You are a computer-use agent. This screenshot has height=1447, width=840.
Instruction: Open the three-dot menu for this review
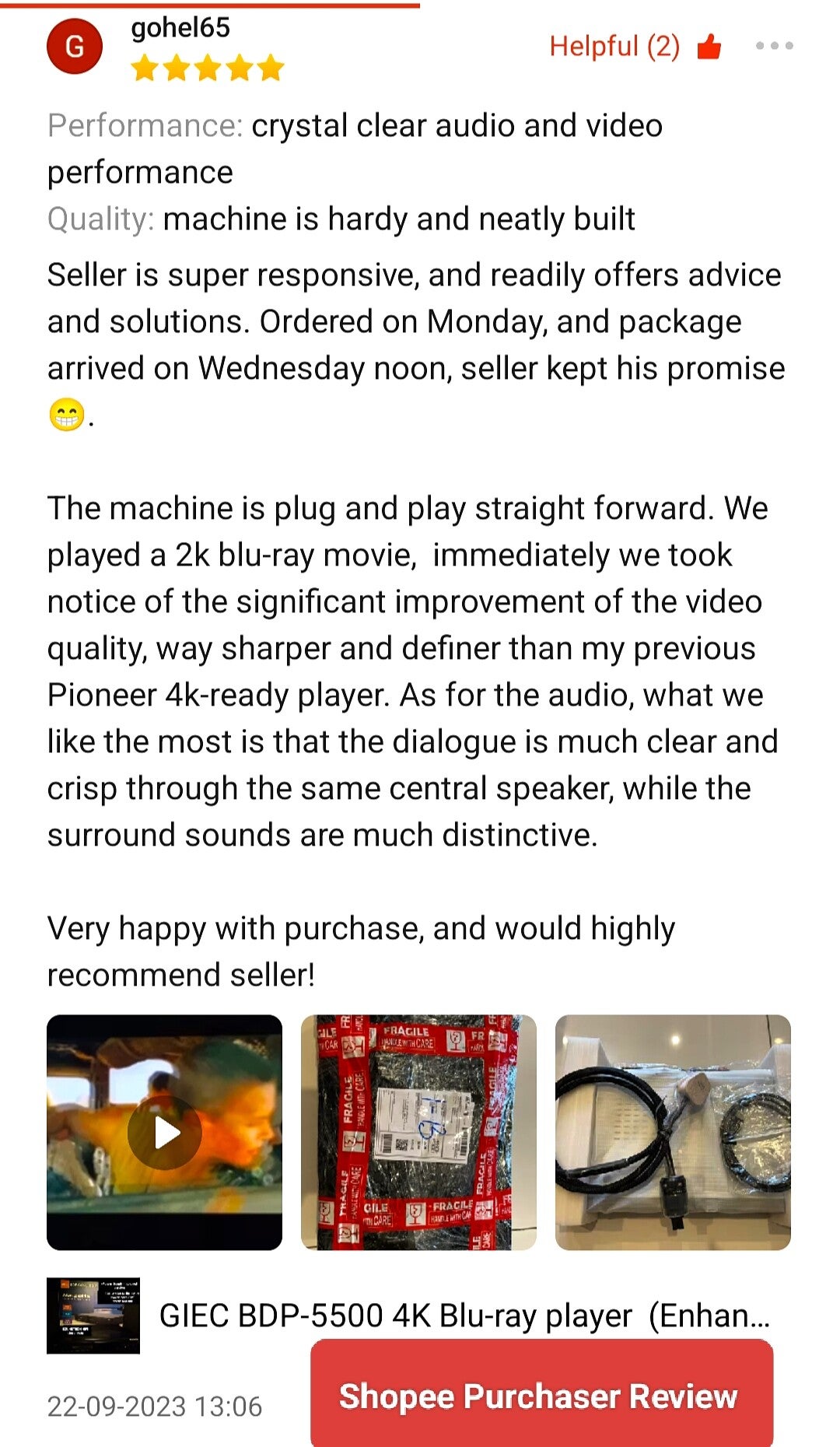tap(774, 46)
